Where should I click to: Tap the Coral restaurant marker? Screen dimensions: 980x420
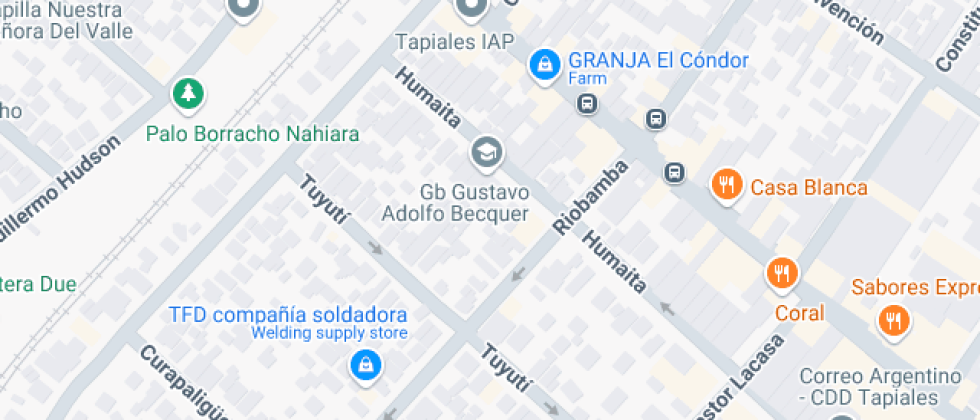coord(781,274)
